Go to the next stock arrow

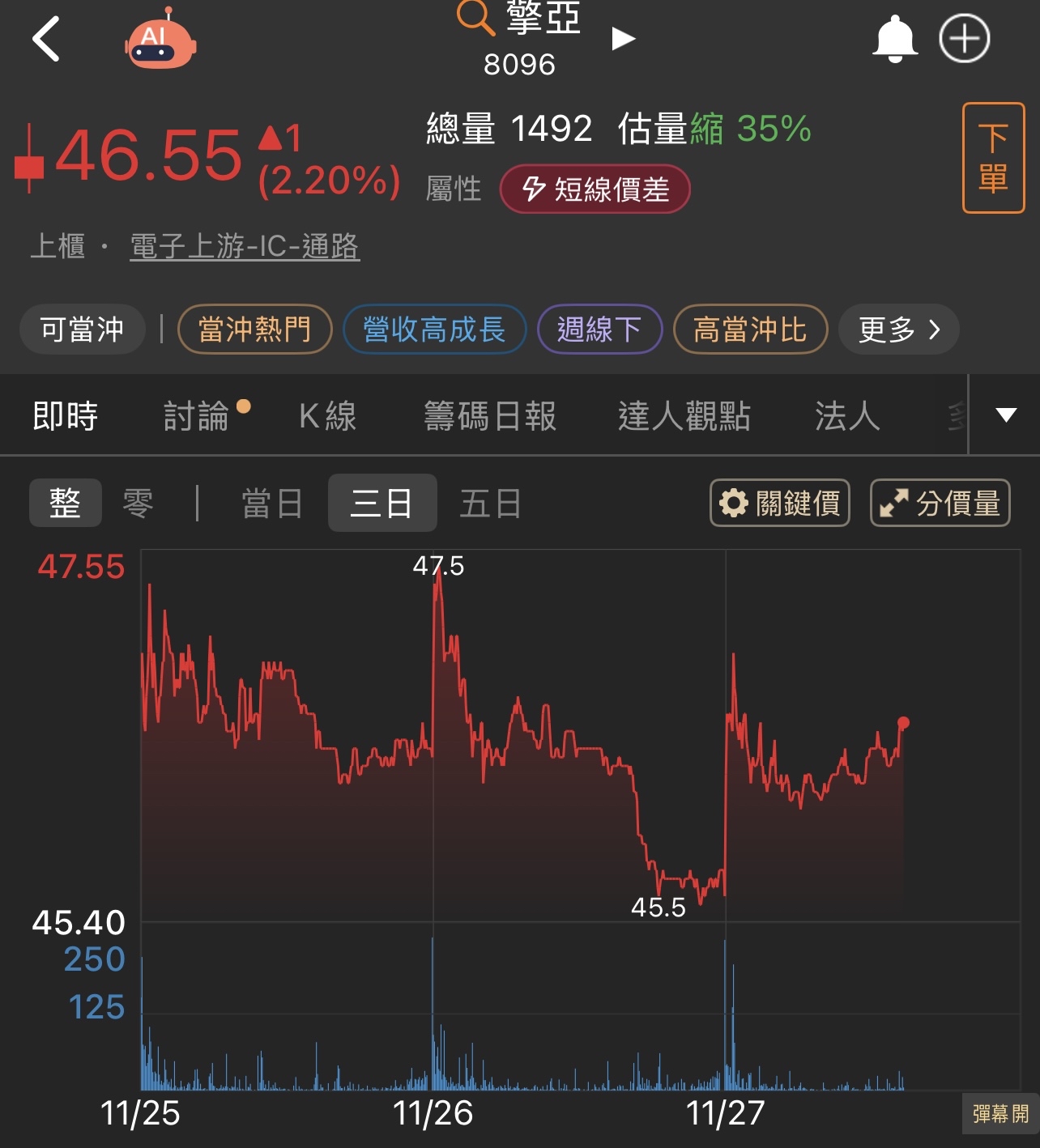point(622,38)
